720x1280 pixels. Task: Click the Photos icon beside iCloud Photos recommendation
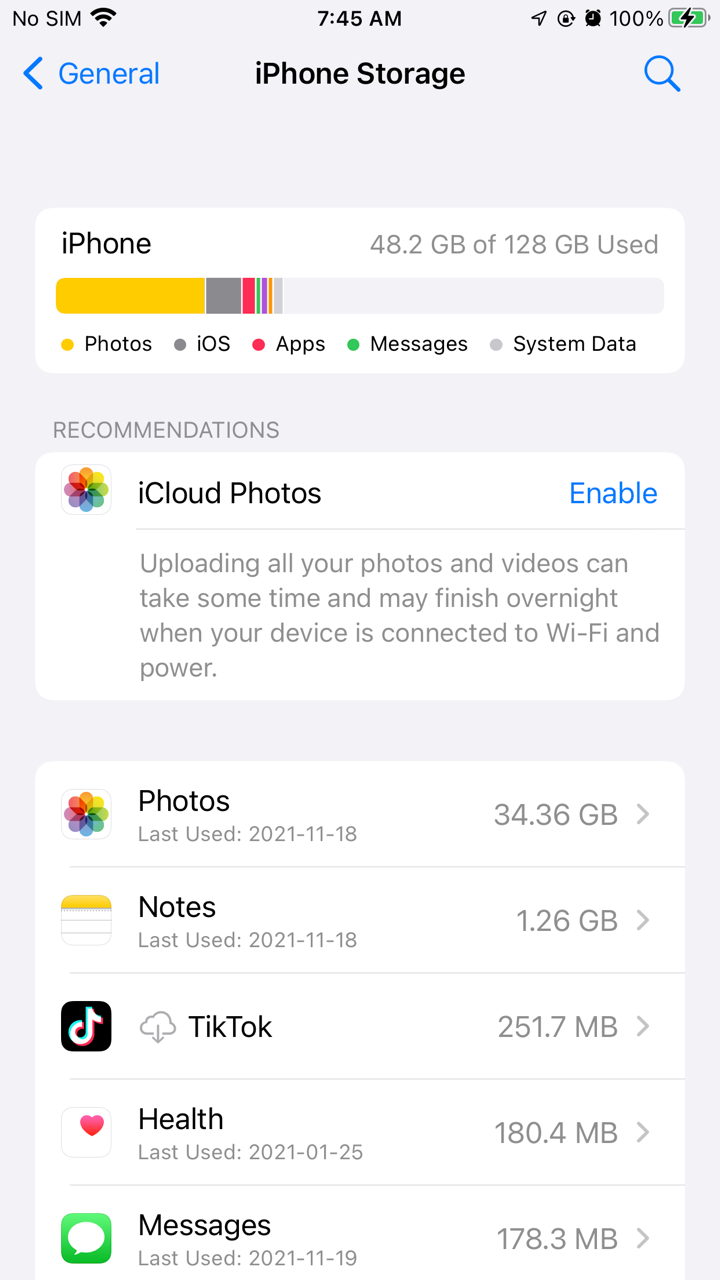[x=86, y=490]
